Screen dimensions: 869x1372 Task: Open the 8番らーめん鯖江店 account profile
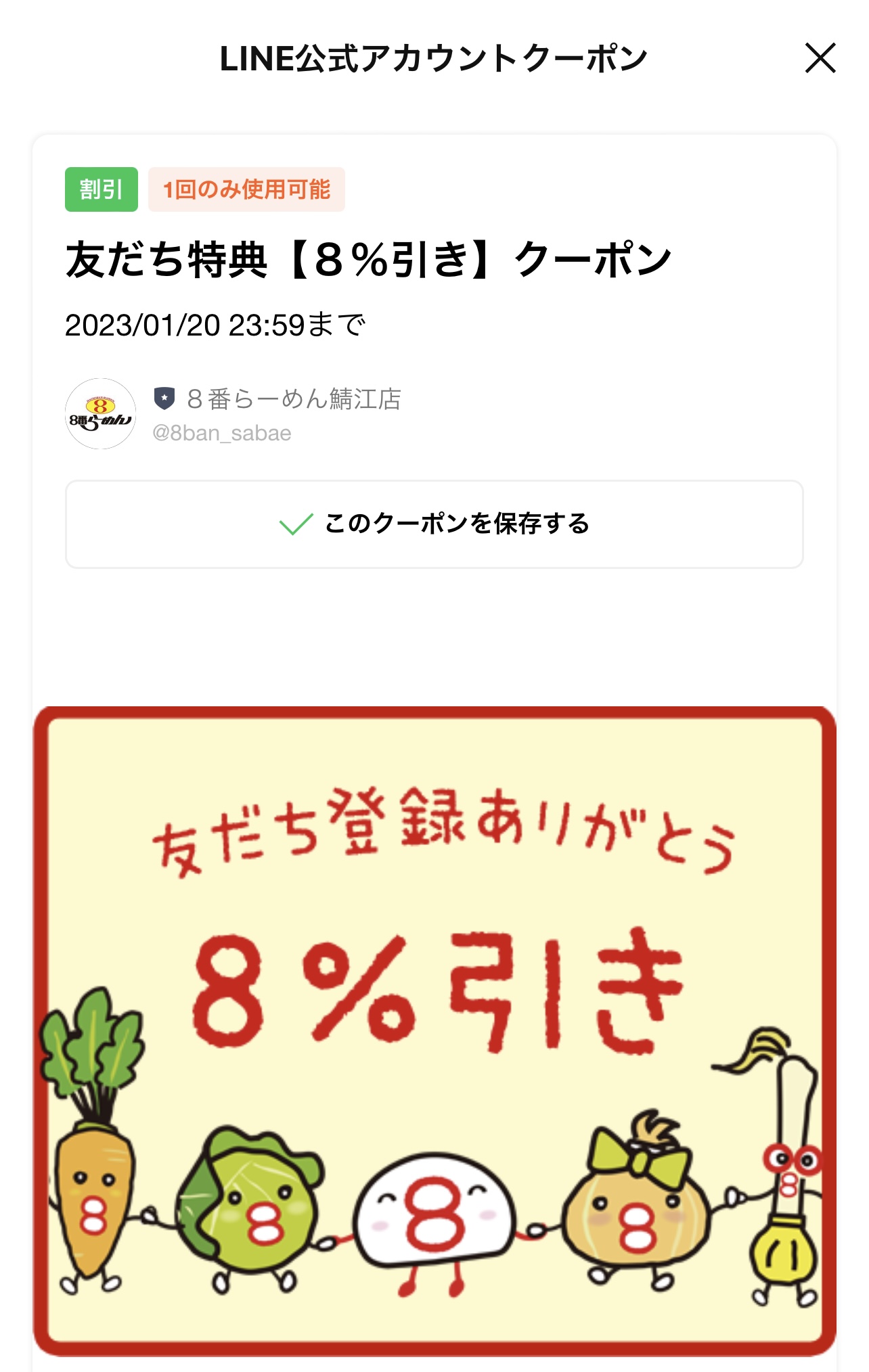click(293, 399)
